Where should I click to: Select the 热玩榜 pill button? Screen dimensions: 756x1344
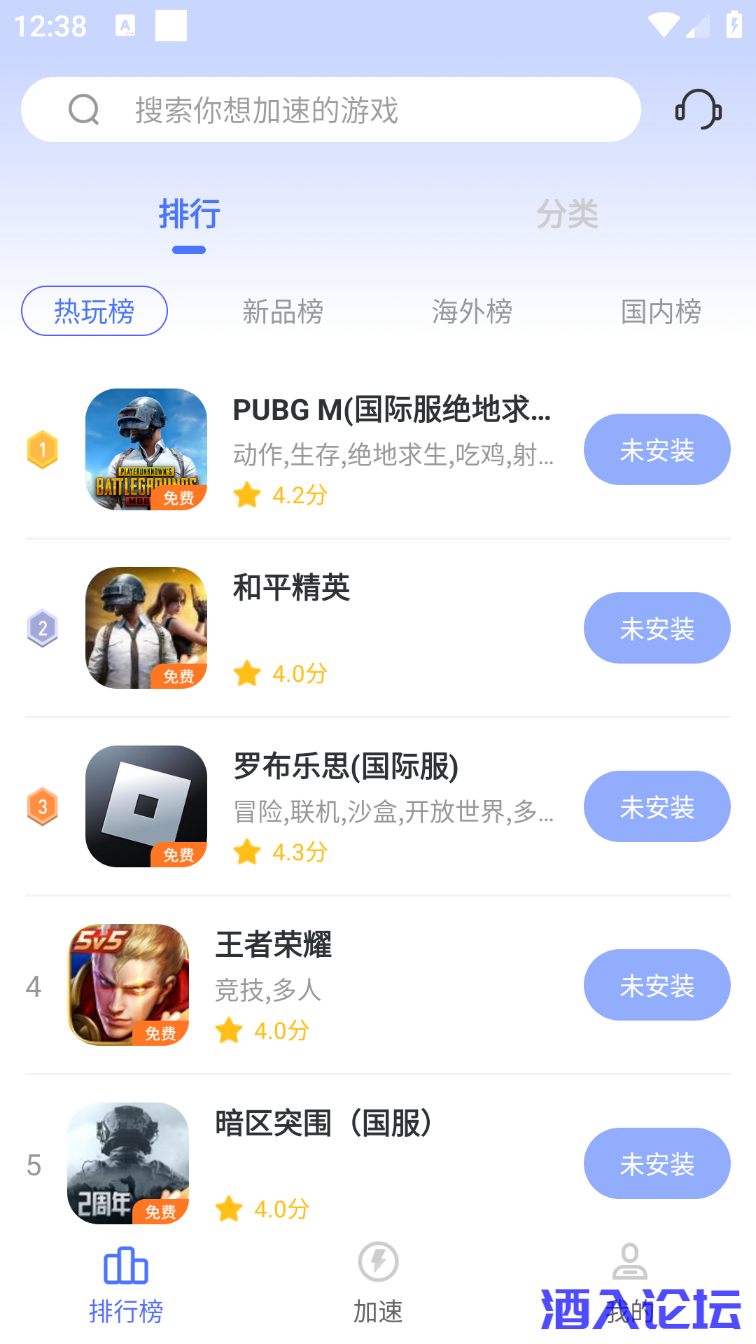94,311
